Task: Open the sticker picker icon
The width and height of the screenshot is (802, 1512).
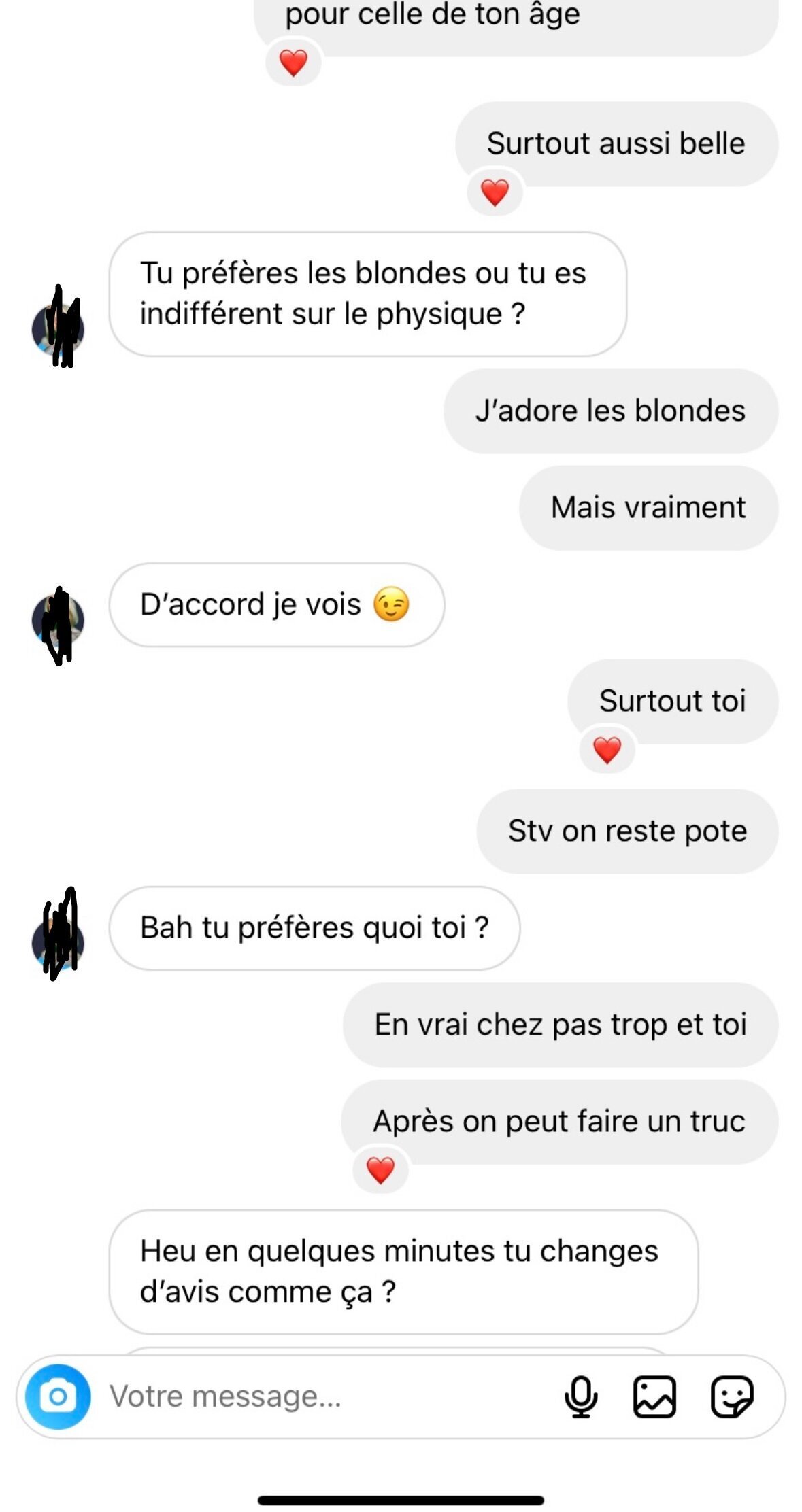Action: click(732, 1396)
